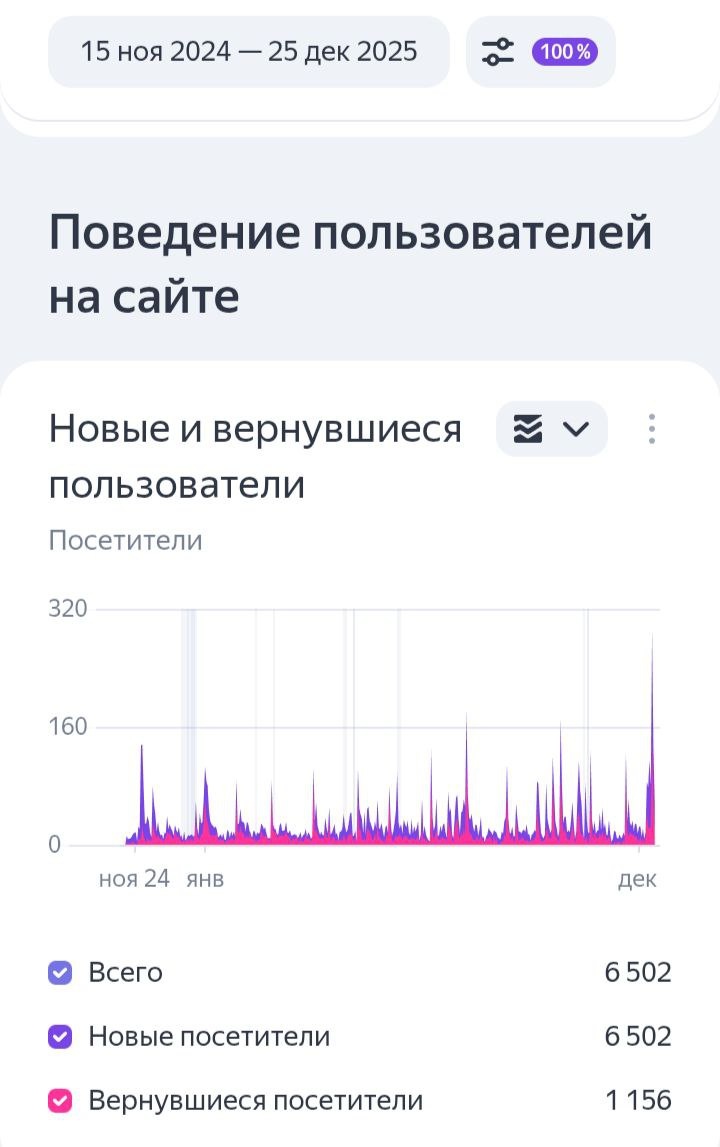
Task: Click the Вернувшиеся посетители count 1 156
Action: tap(640, 1099)
